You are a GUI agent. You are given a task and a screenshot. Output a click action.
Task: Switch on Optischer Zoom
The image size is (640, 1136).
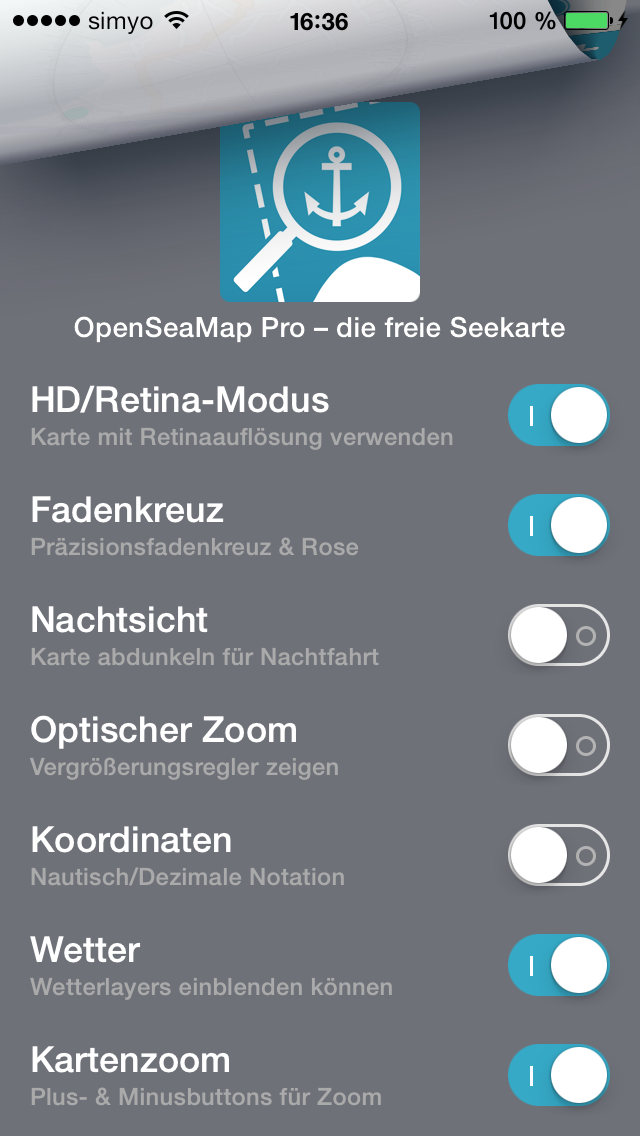[558, 746]
